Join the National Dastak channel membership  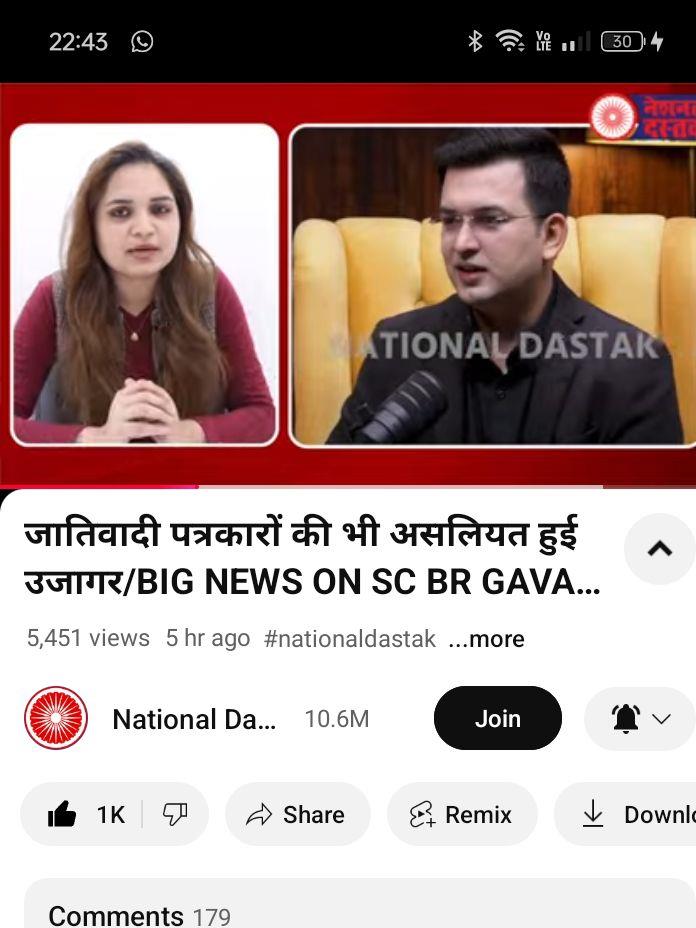tap(497, 718)
